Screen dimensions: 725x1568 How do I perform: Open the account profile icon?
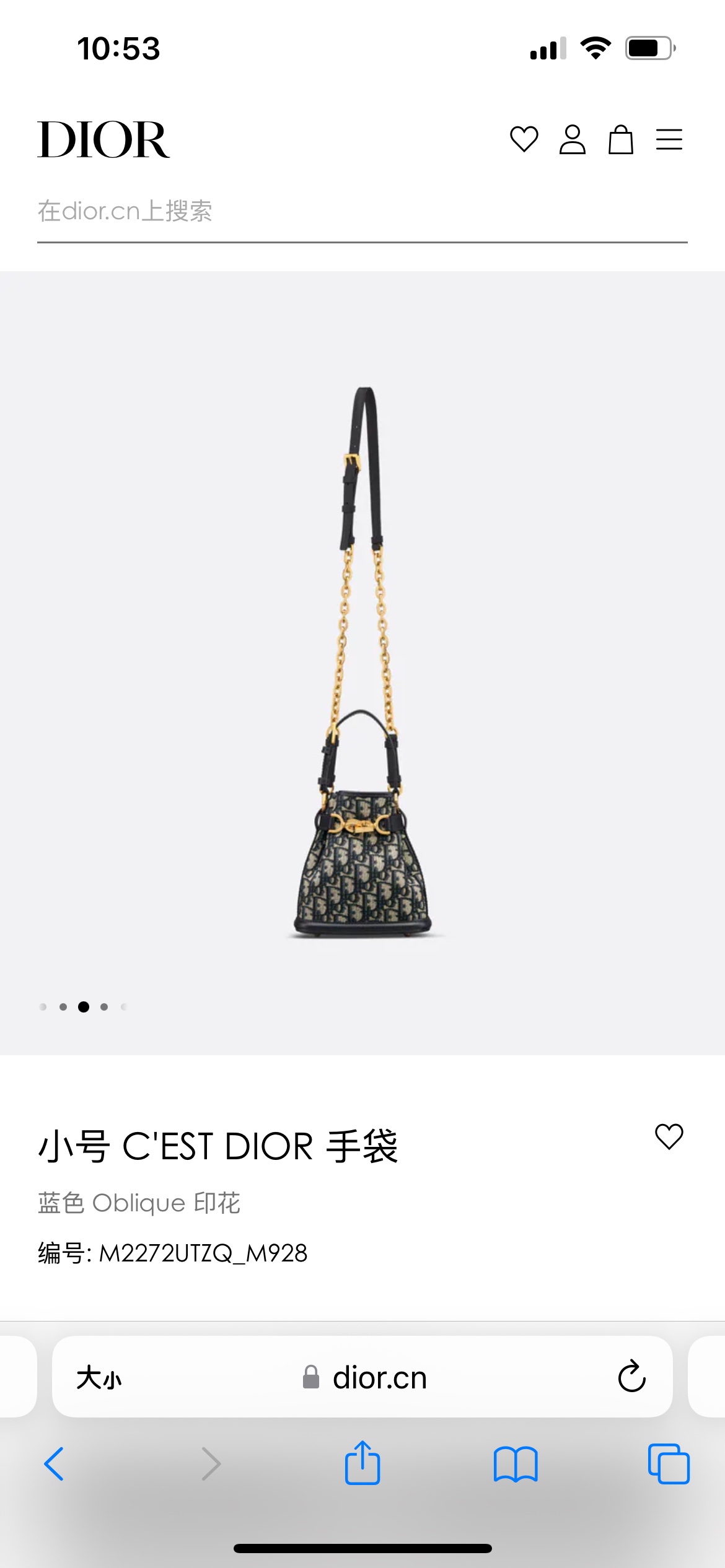tap(572, 139)
